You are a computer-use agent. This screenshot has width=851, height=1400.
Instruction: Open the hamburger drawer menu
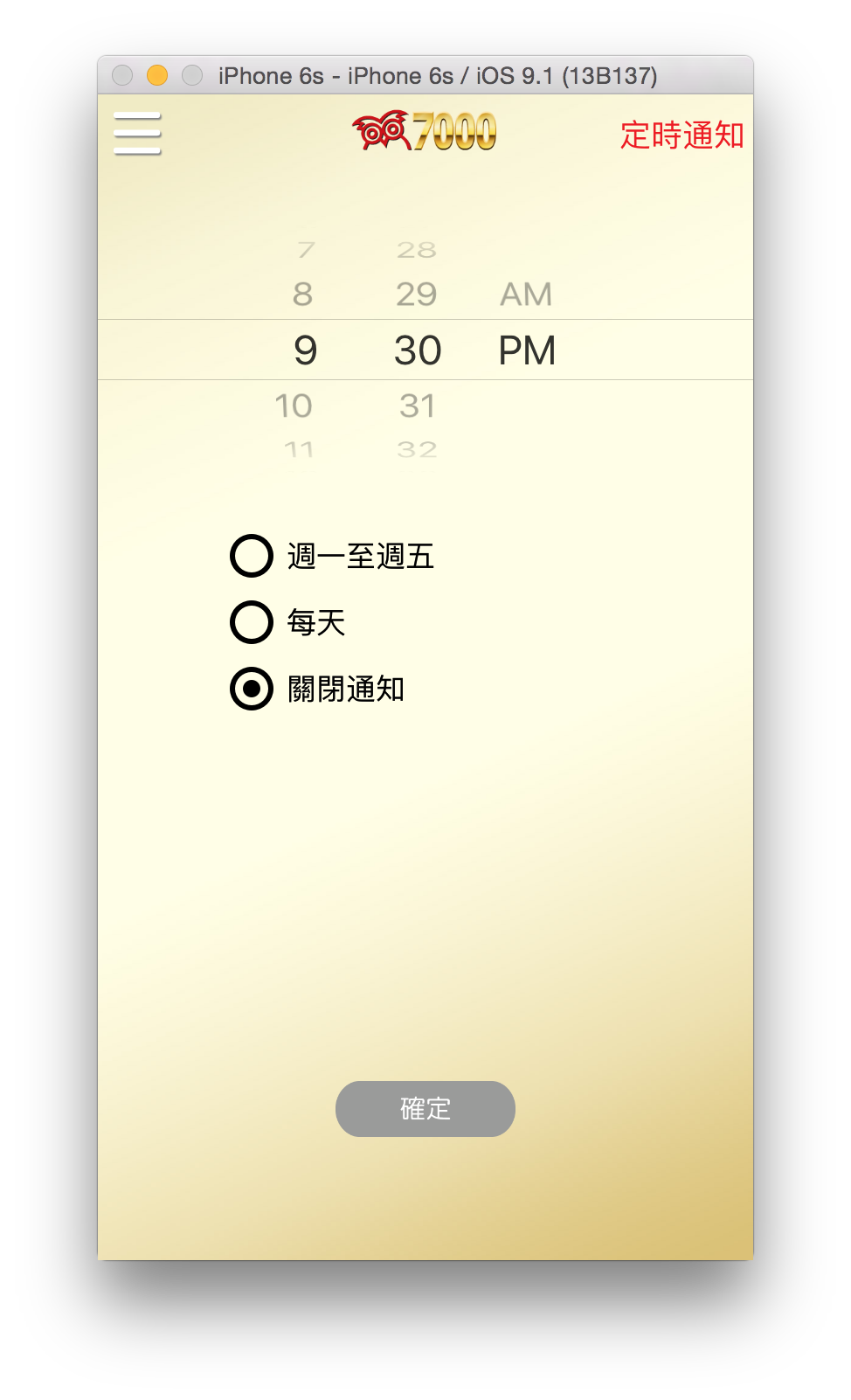[x=137, y=134]
